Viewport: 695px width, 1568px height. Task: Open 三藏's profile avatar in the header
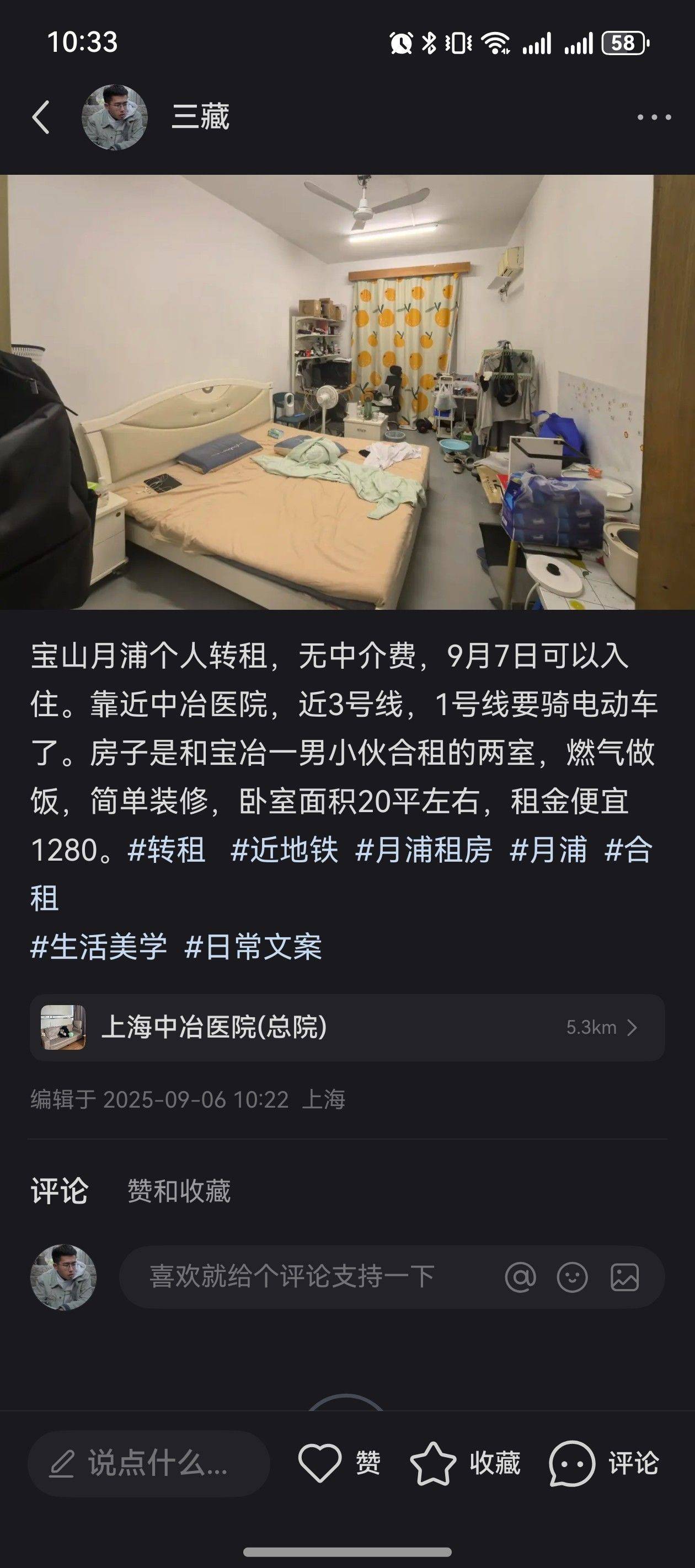[x=115, y=117]
